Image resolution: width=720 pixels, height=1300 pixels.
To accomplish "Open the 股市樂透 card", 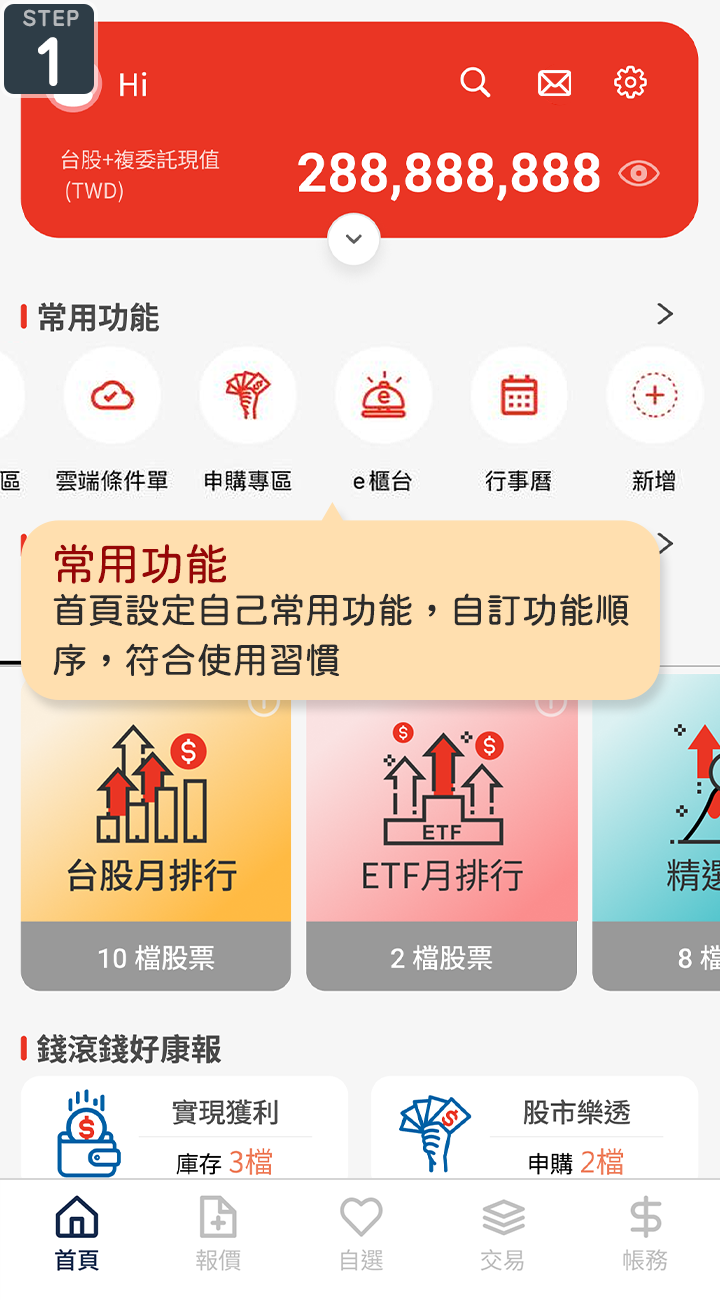I will (534, 1130).
